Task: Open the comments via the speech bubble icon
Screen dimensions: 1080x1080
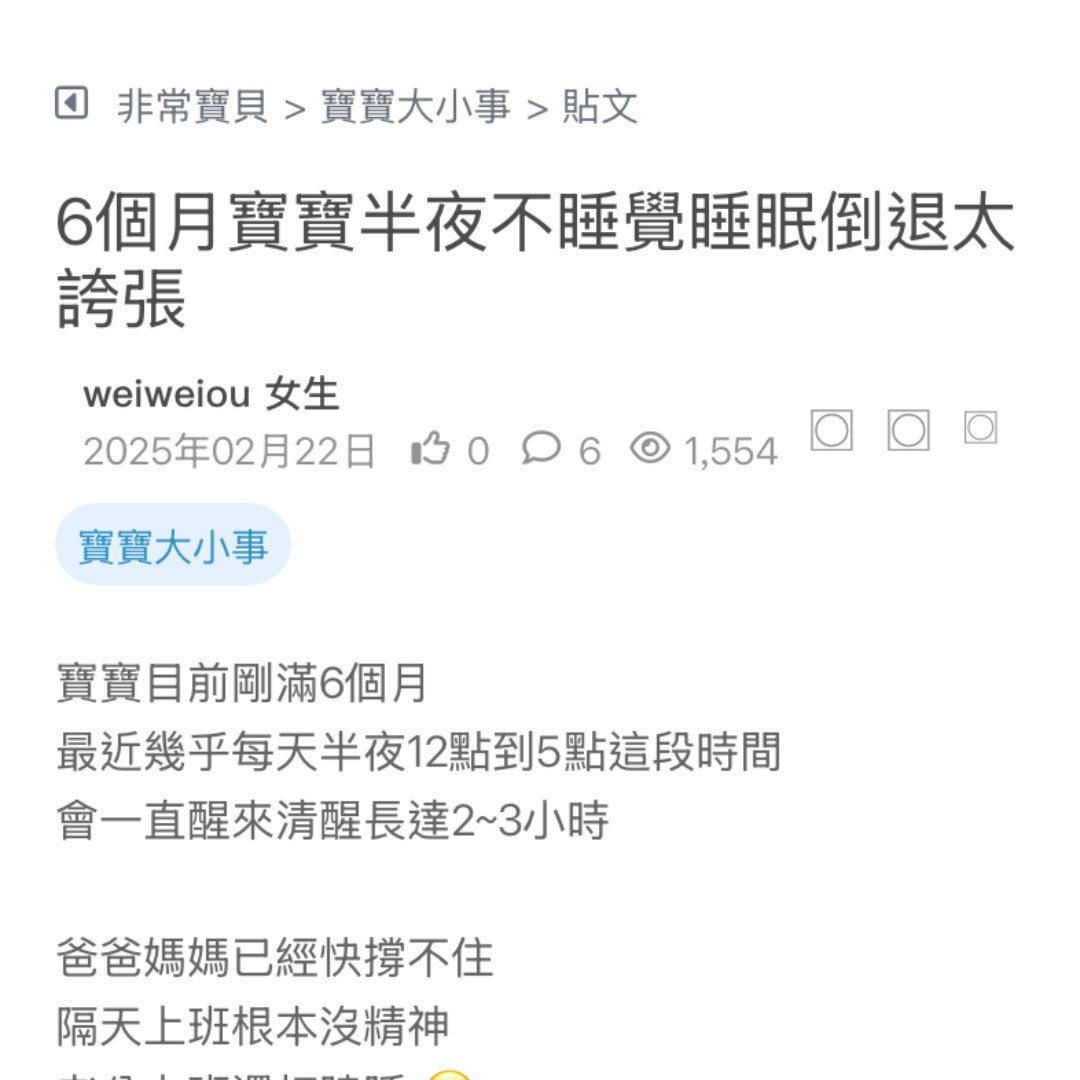Action: pos(541,449)
